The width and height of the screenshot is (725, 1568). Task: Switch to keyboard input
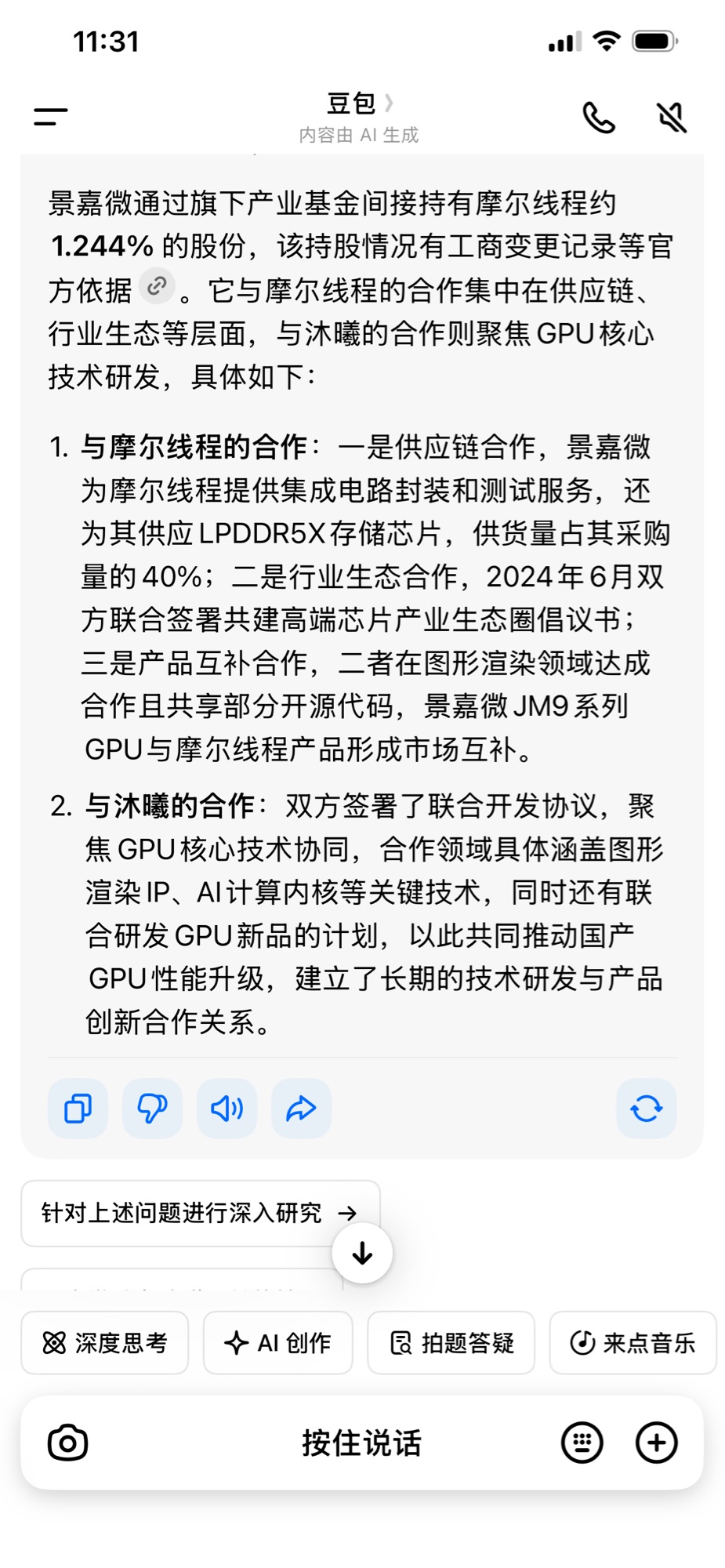click(582, 1443)
